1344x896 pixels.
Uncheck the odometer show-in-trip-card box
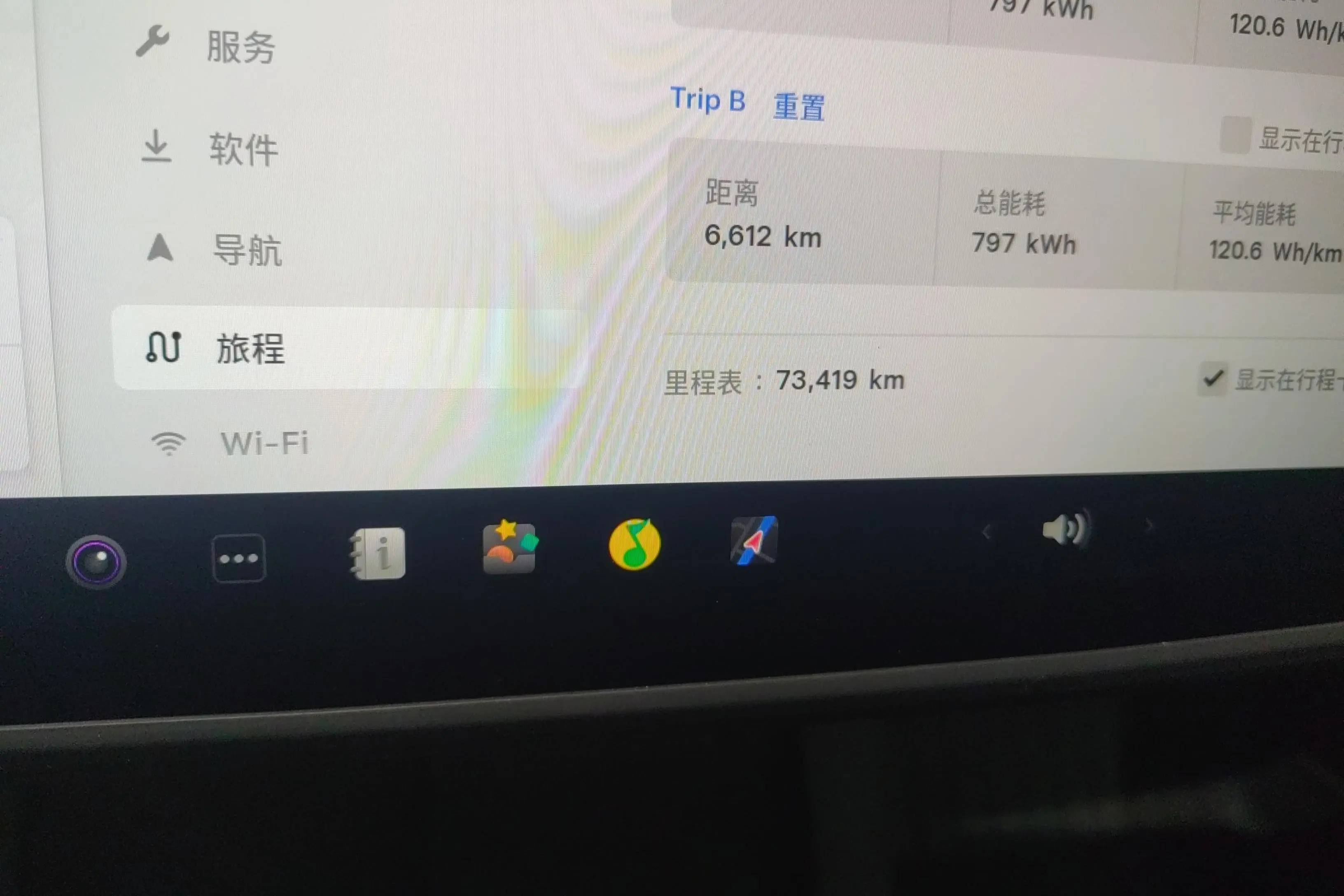[x=1212, y=379]
